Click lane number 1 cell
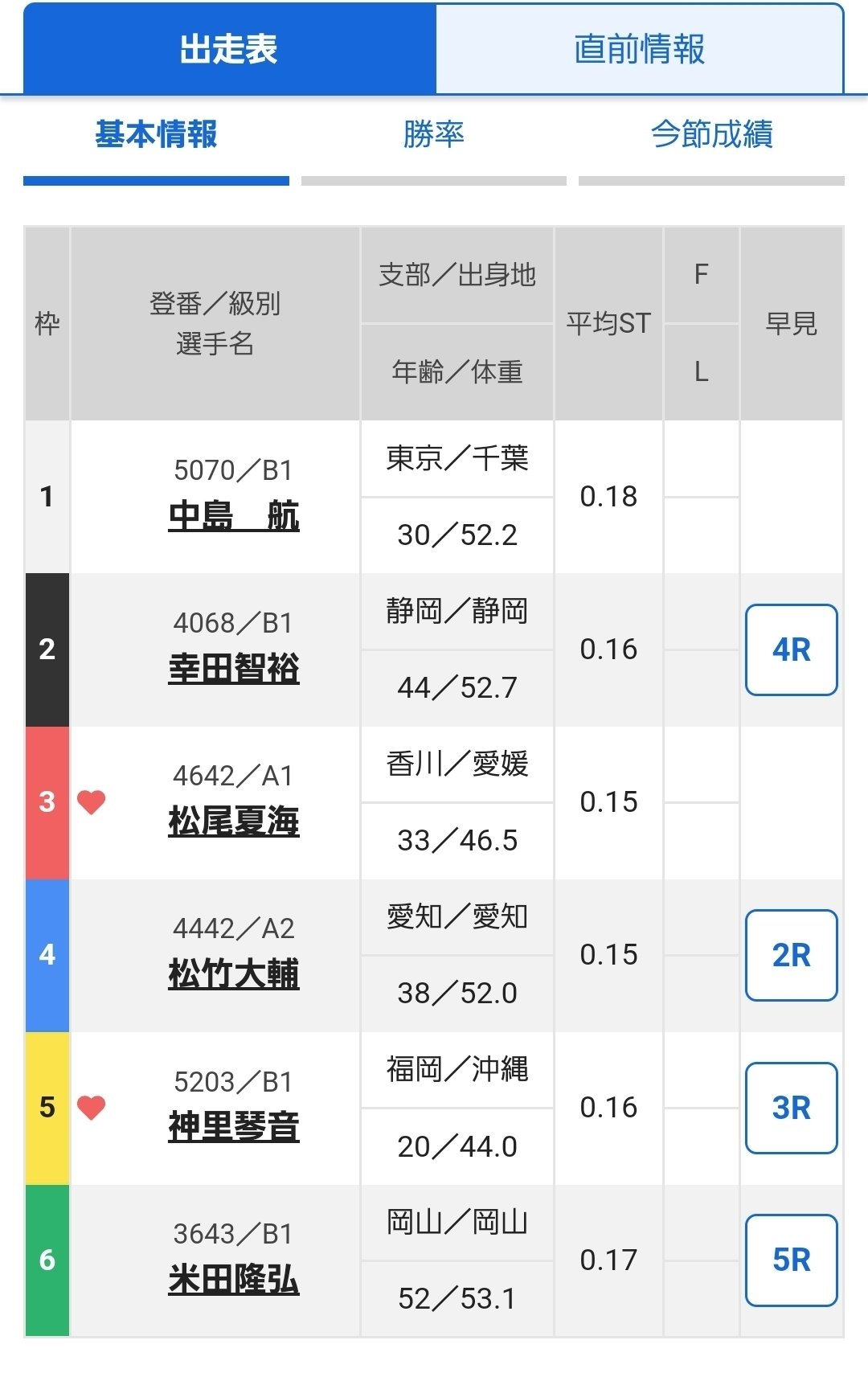The height and width of the screenshot is (1377, 868). pyautogui.click(x=47, y=496)
